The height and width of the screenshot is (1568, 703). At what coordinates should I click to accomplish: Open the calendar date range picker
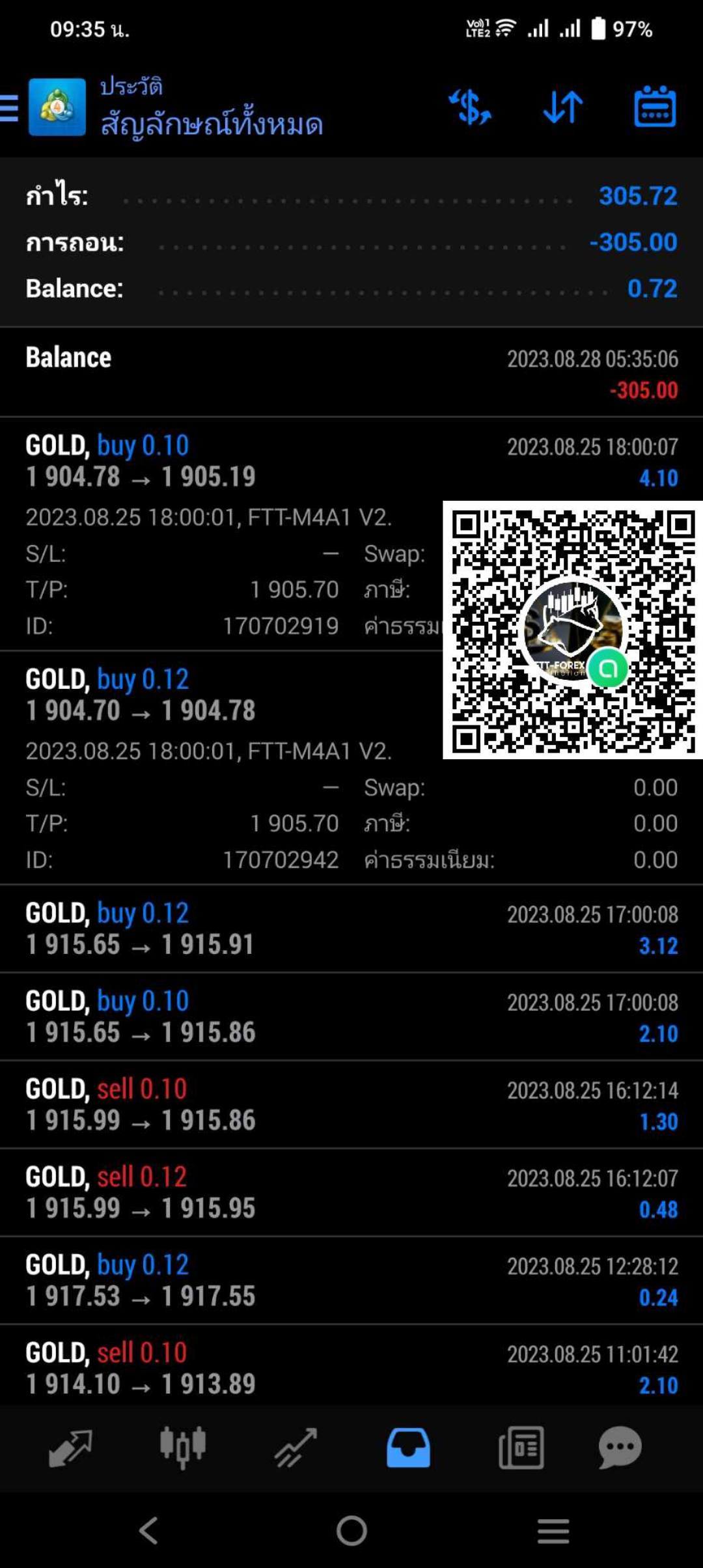[x=655, y=106]
